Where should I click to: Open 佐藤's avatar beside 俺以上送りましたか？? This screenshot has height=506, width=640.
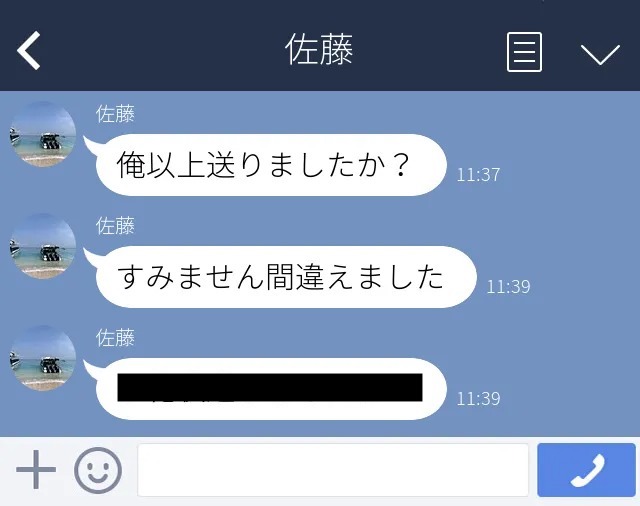point(43,135)
